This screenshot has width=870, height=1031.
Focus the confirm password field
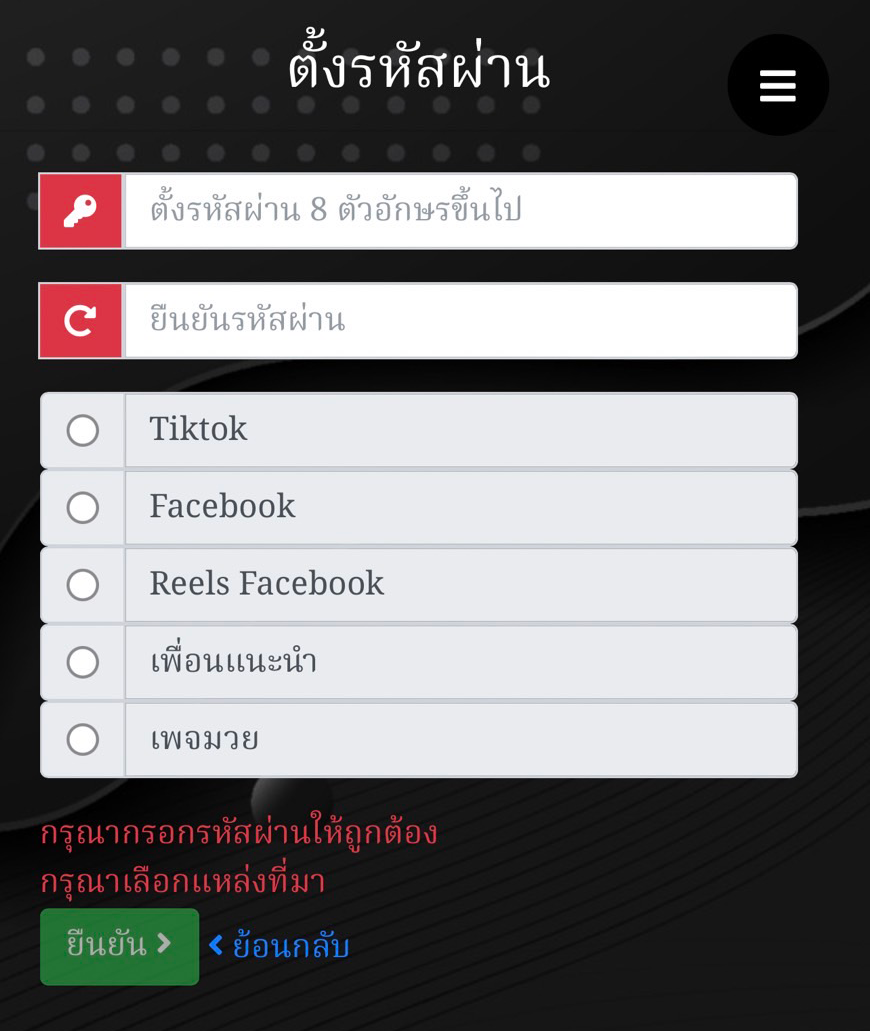(x=460, y=321)
